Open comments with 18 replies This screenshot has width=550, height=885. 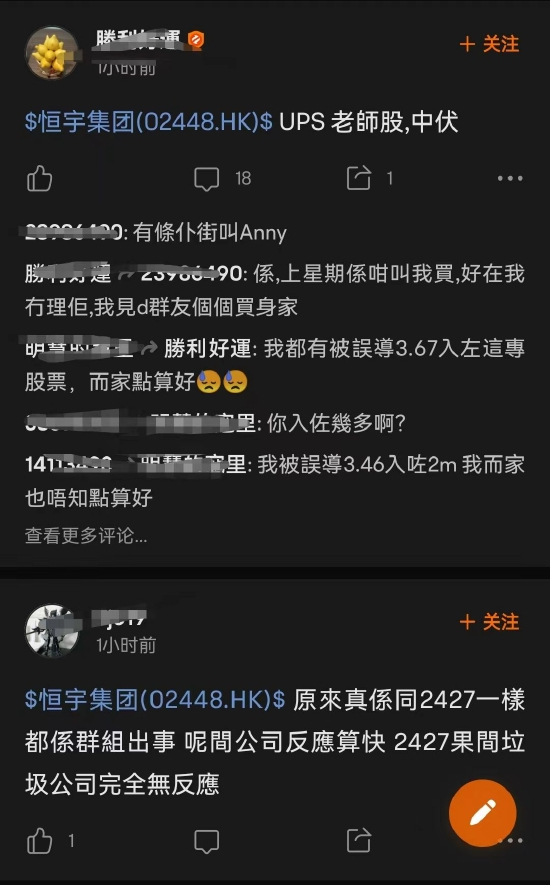[x=222, y=179]
